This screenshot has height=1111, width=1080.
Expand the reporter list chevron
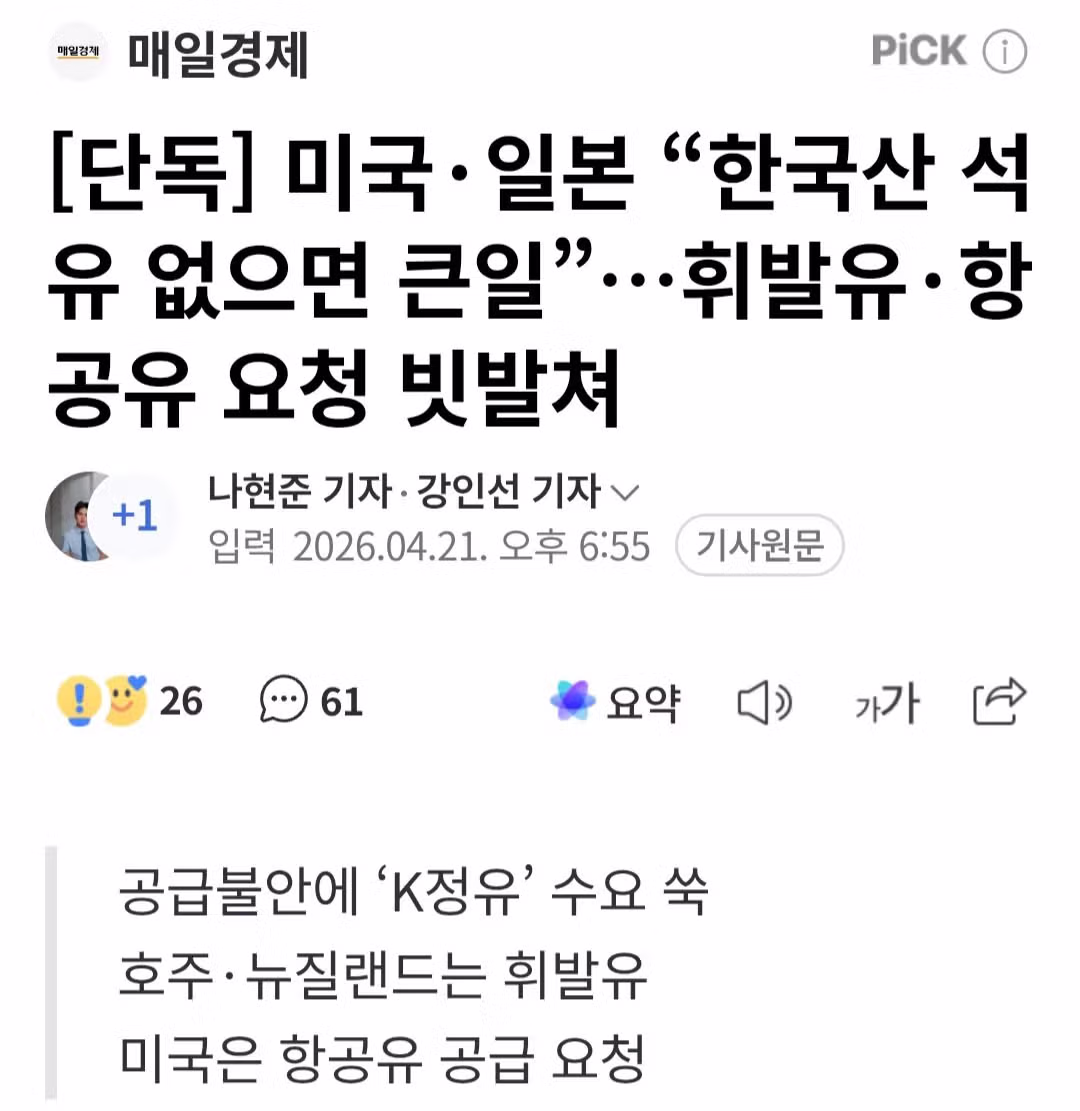click(625, 493)
